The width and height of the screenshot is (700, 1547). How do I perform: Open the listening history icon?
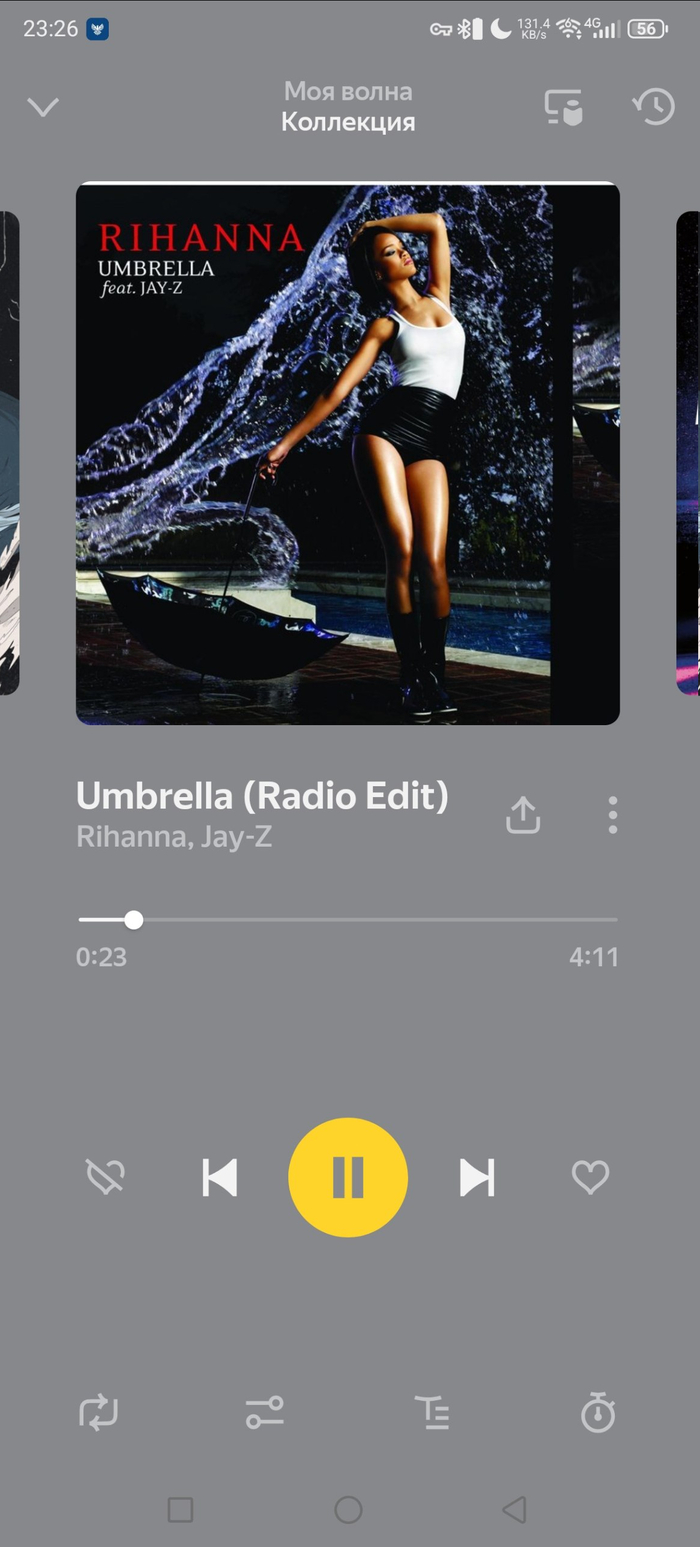pos(654,107)
